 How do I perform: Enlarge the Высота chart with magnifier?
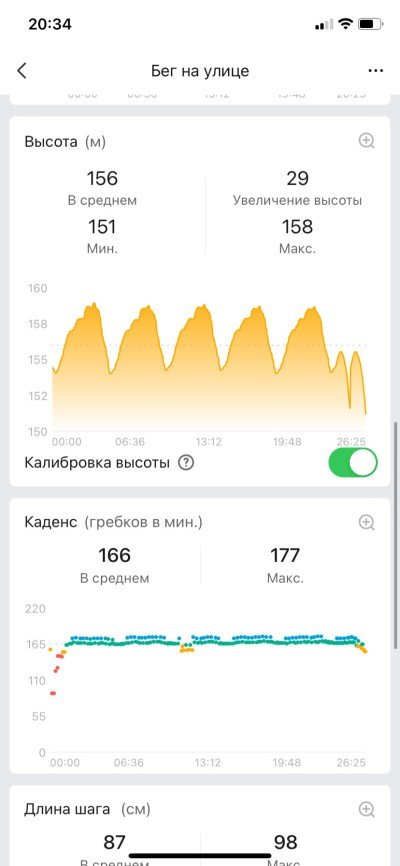367,141
